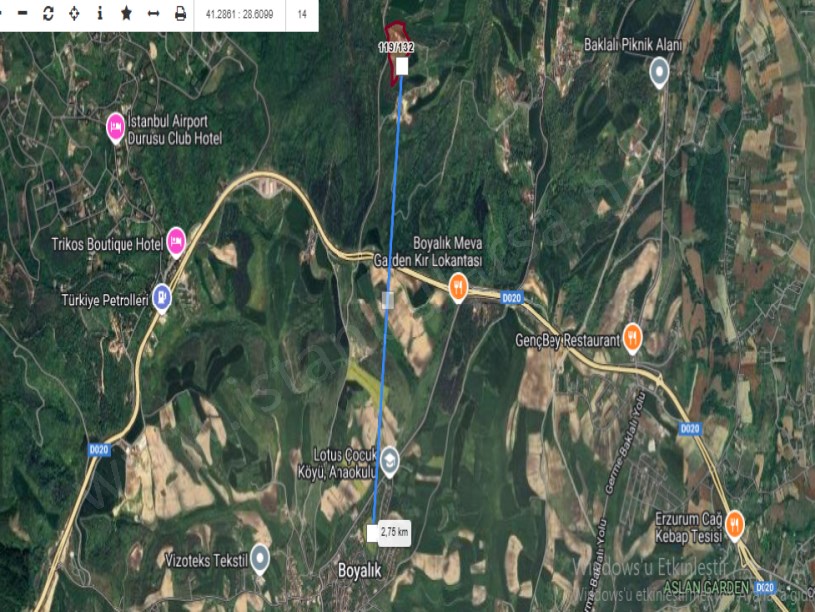Open the Boyalık Meva Garden Kır Lokantası pin
This screenshot has width=815, height=612.
(458, 286)
